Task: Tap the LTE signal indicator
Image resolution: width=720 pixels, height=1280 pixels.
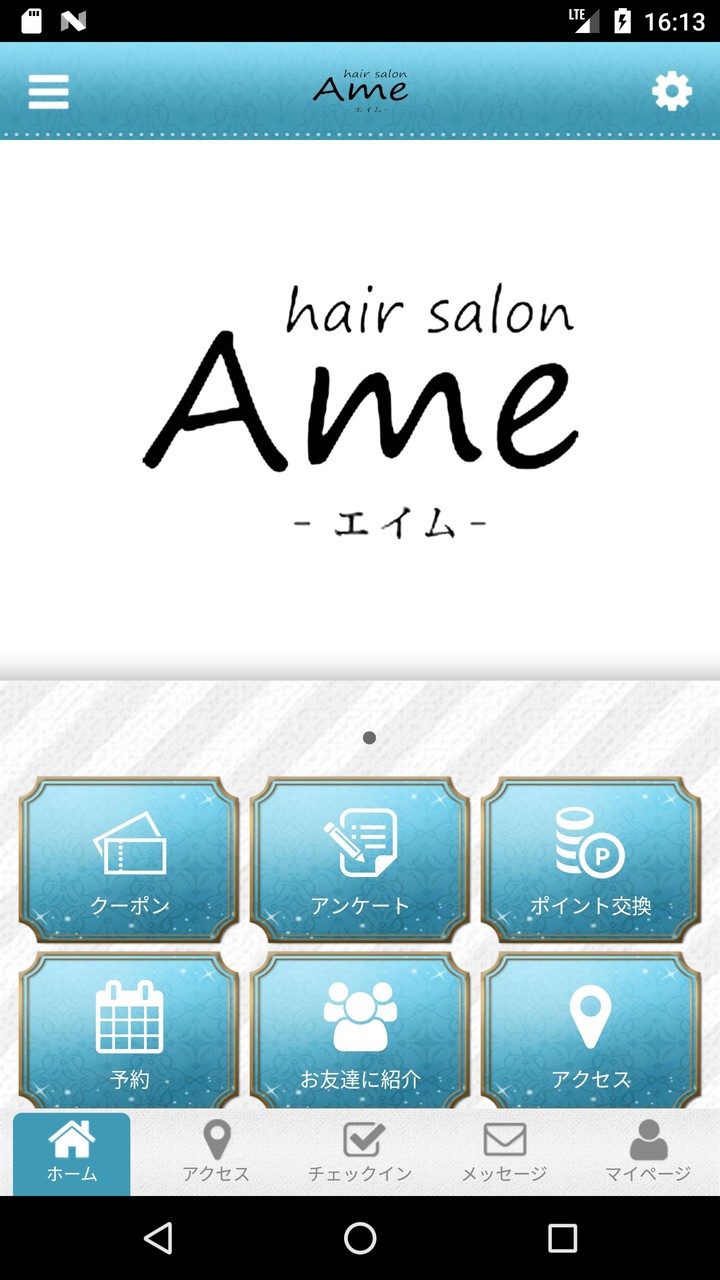Action: (584, 18)
